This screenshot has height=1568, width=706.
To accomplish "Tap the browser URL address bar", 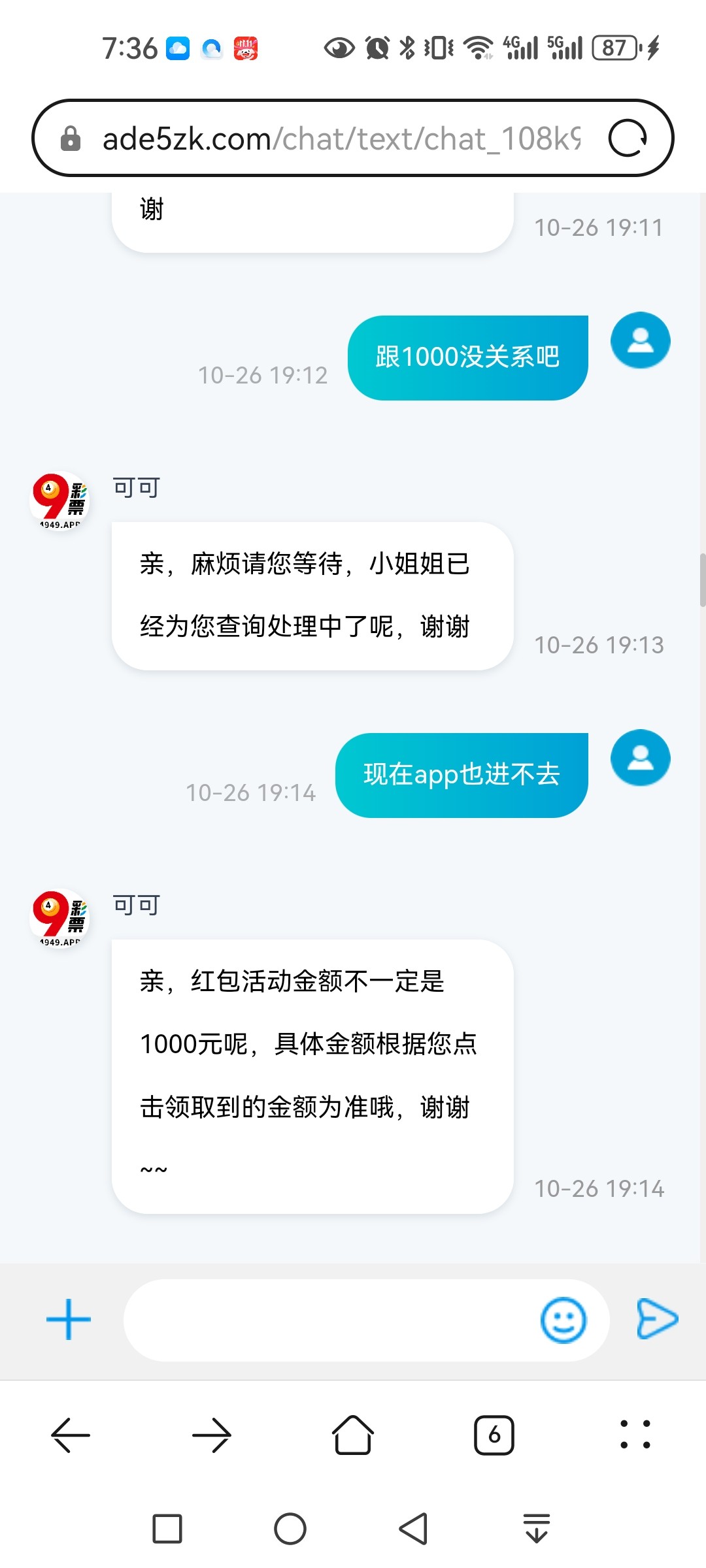I will (340, 139).
